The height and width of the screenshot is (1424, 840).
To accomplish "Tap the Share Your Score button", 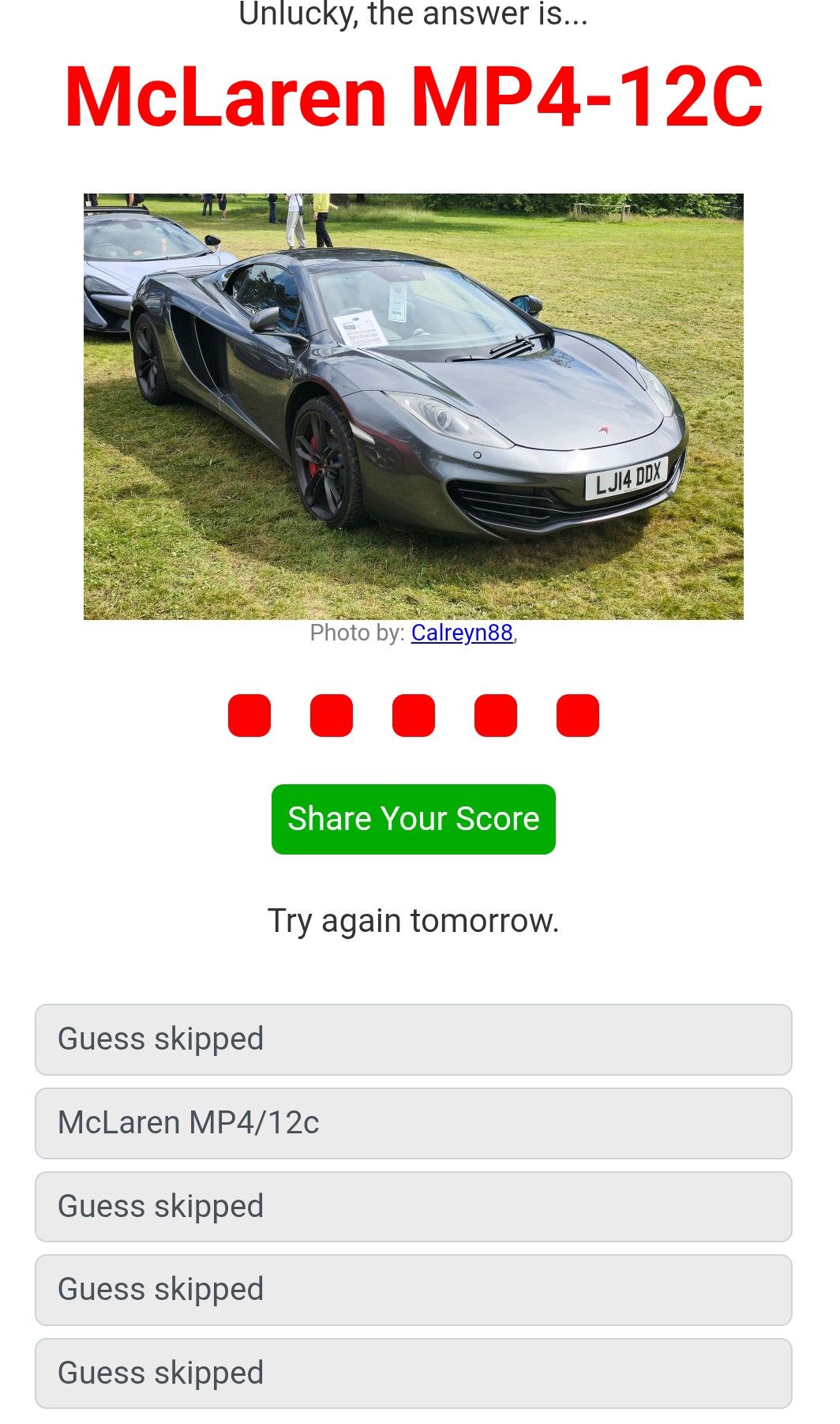I will pyautogui.click(x=413, y=819).
